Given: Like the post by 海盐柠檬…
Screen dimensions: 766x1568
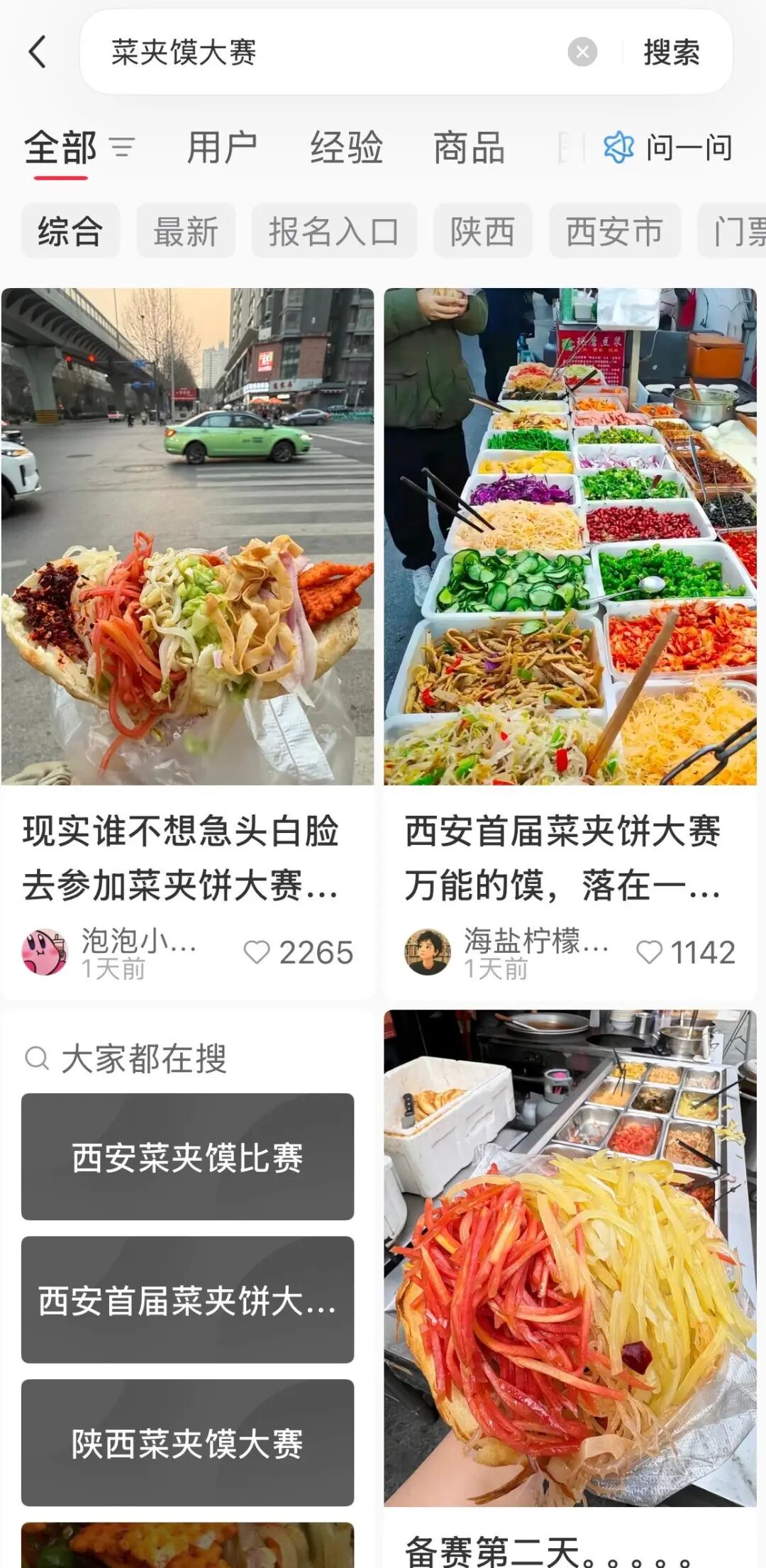Looking at the screenshot, I should click(x=649, y=952).
